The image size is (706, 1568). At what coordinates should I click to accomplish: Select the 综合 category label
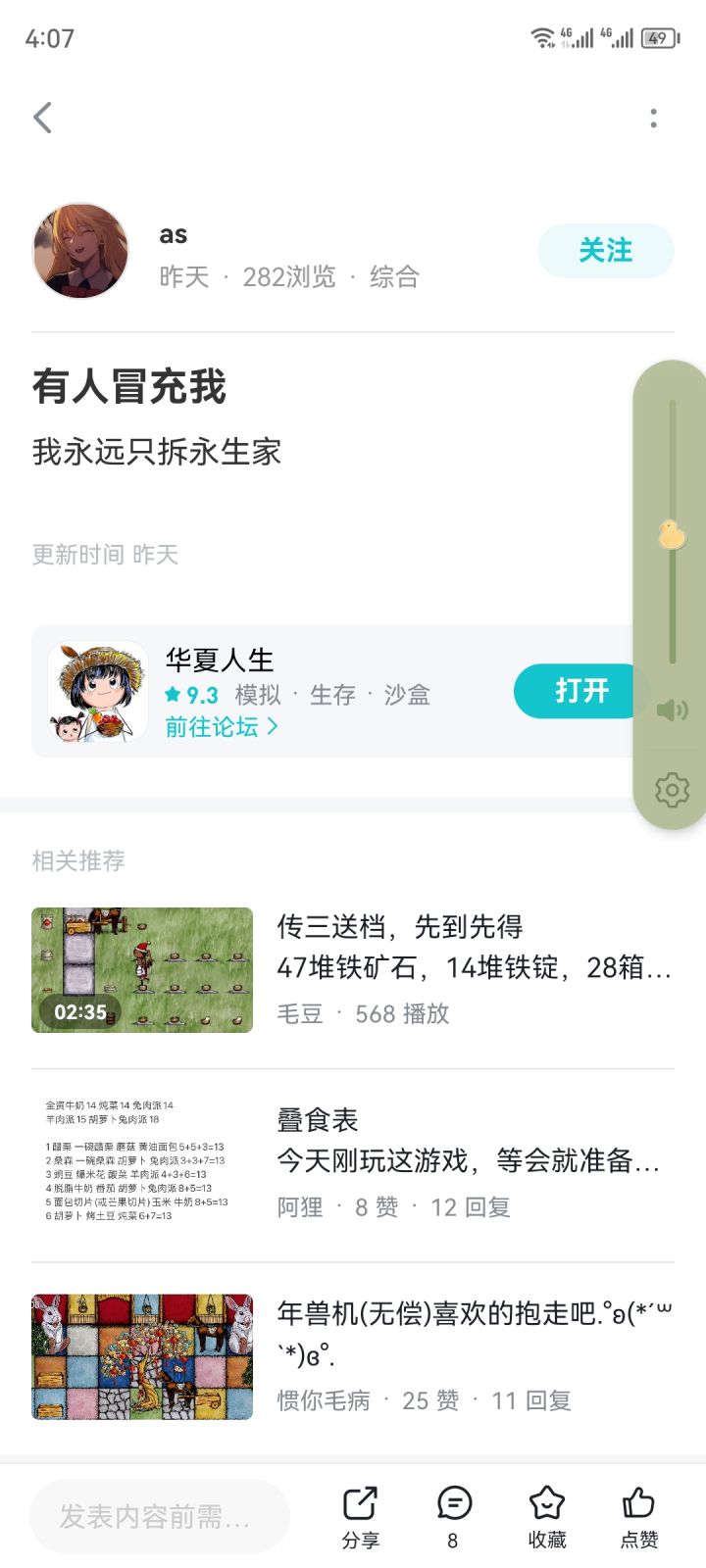pyautogui.click(x=394, y=277)
